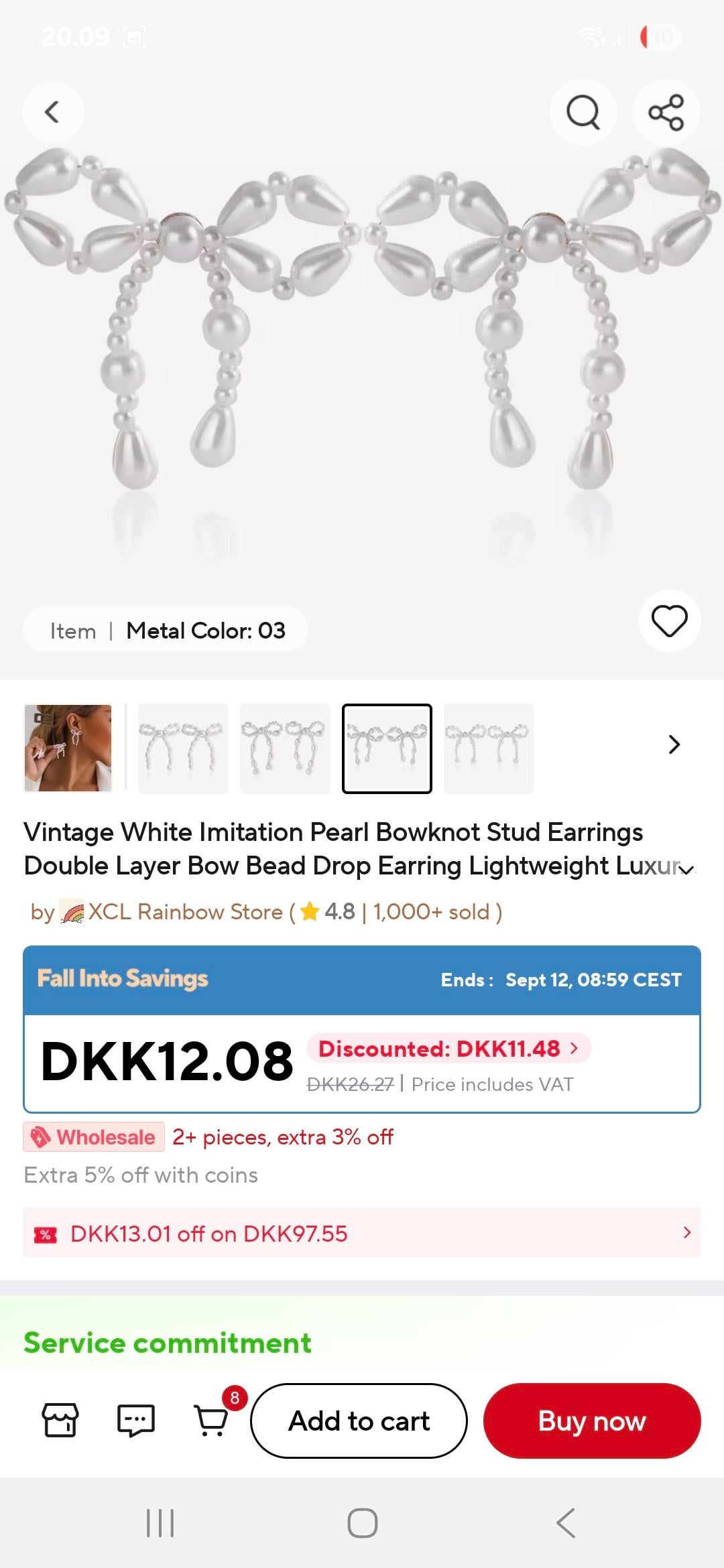Open the system recent apps view
The width and height of the screenshot is (724, 1568).
pyautogui.click(x=160, y=1523)
